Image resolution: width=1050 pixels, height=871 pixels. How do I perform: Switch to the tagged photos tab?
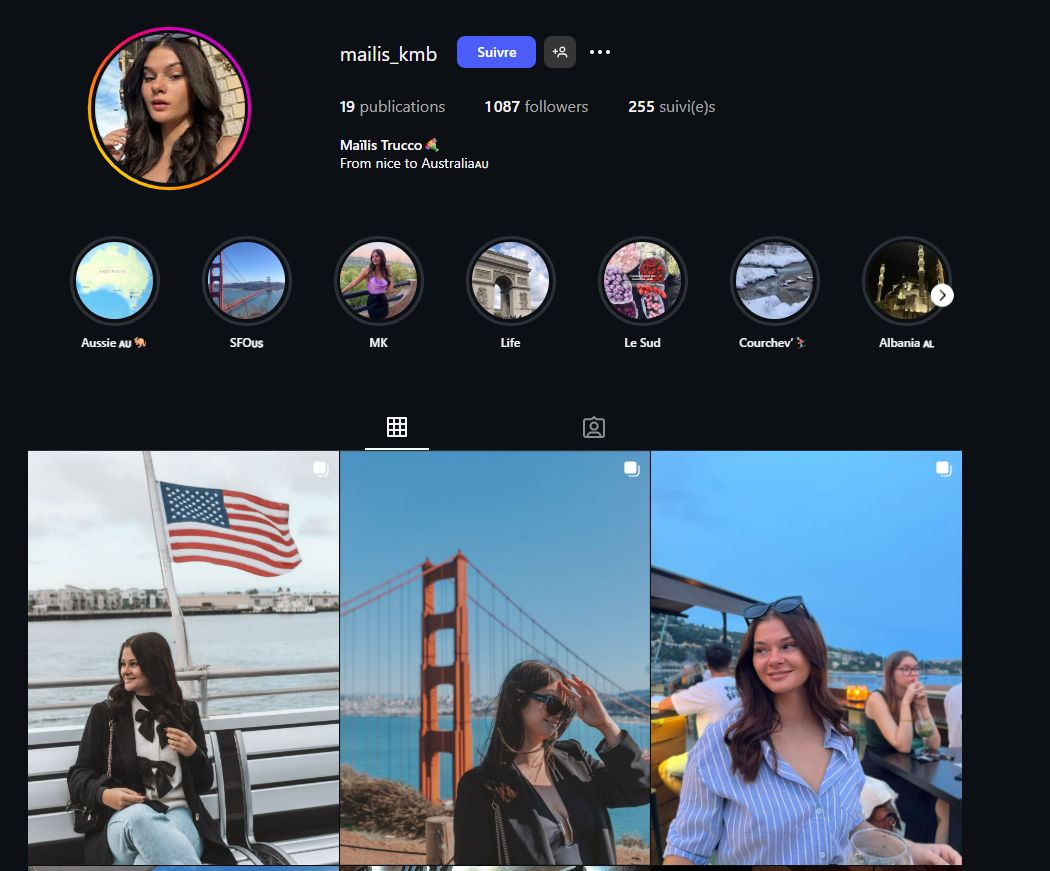click(594, 428)
